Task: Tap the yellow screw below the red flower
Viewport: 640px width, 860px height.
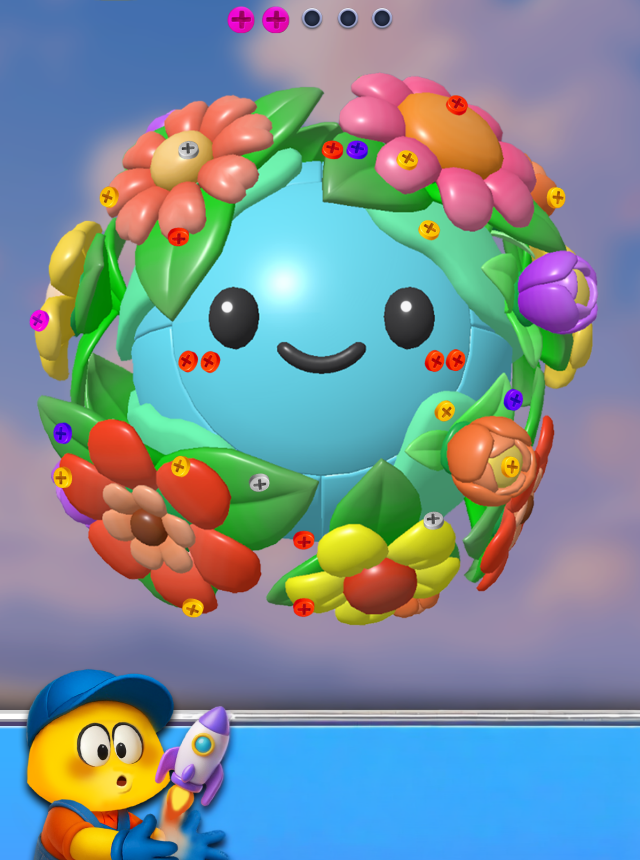Action: [x=193, y=607]
